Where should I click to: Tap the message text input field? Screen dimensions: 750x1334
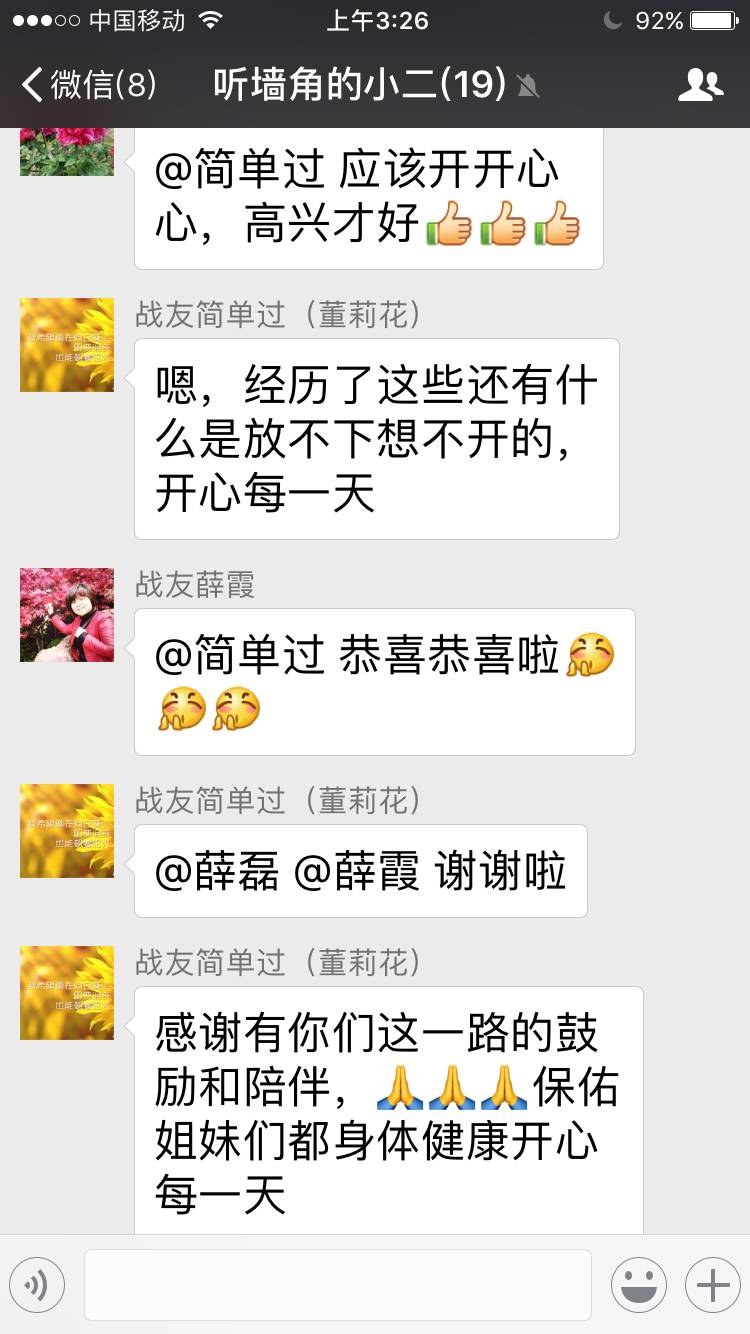click(337, 1285)
